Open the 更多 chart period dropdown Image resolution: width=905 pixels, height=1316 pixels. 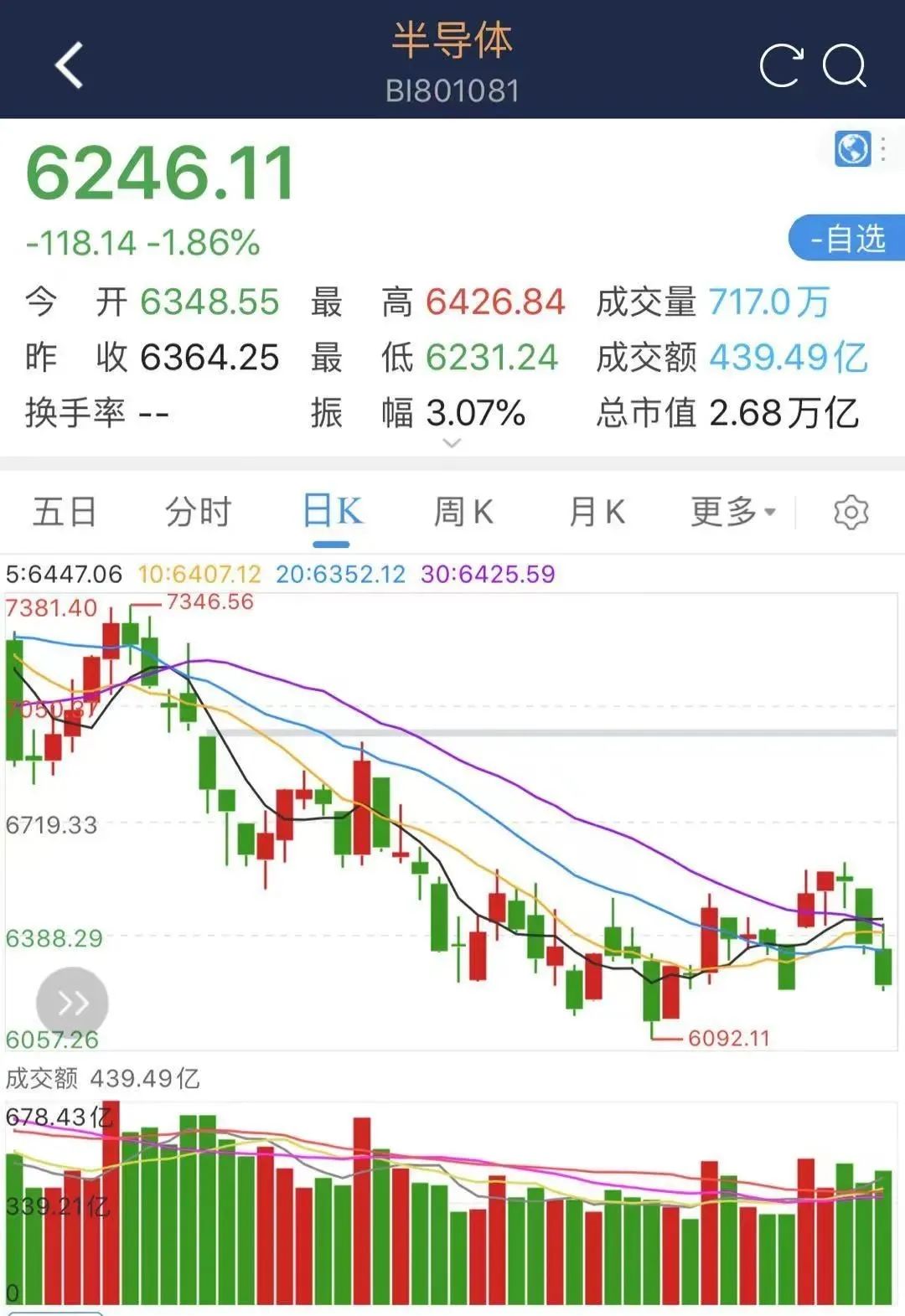click(x=733, y=512)
